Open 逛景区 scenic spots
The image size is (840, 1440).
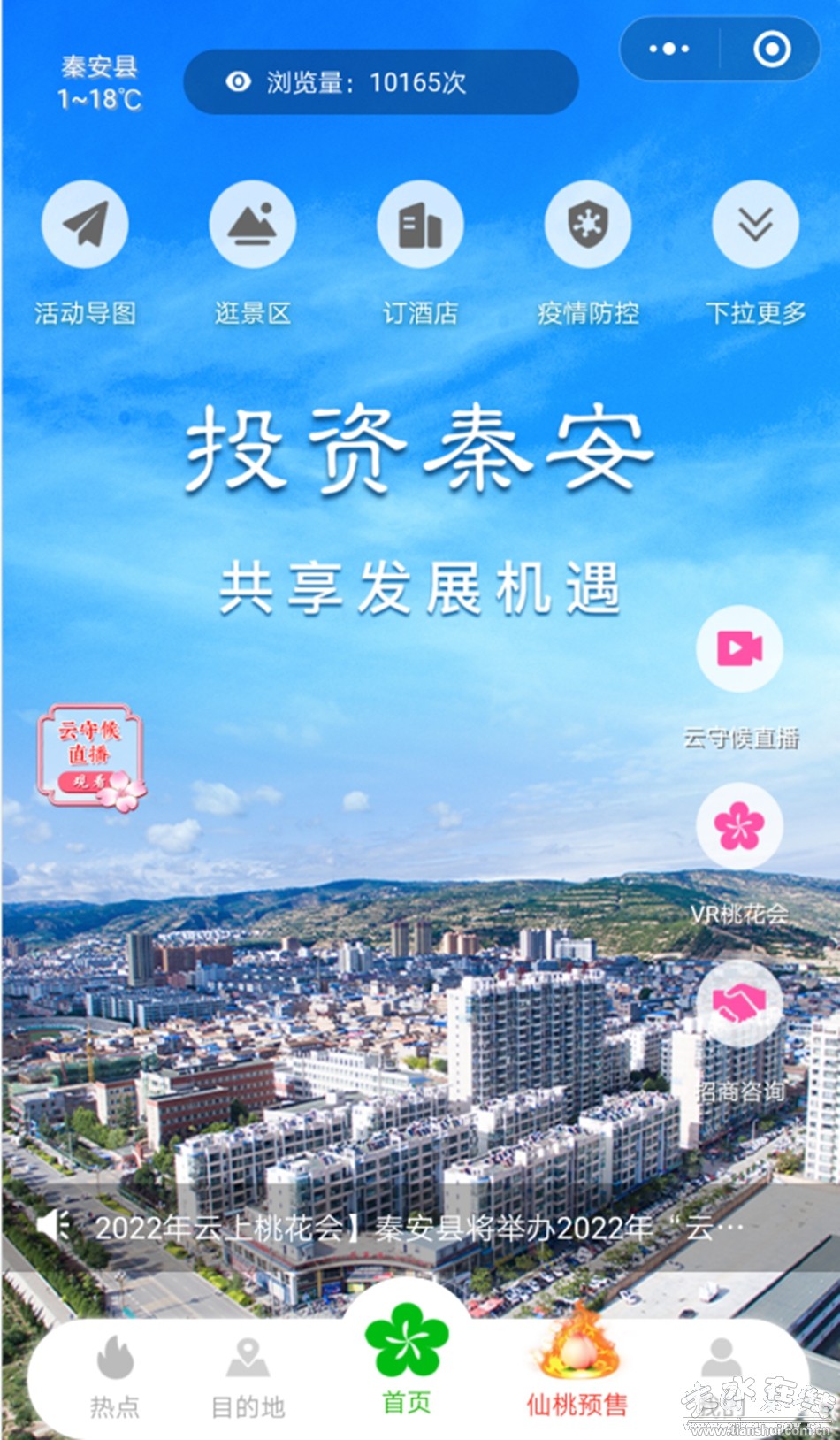pyautogui.click(x=252, y=225)
